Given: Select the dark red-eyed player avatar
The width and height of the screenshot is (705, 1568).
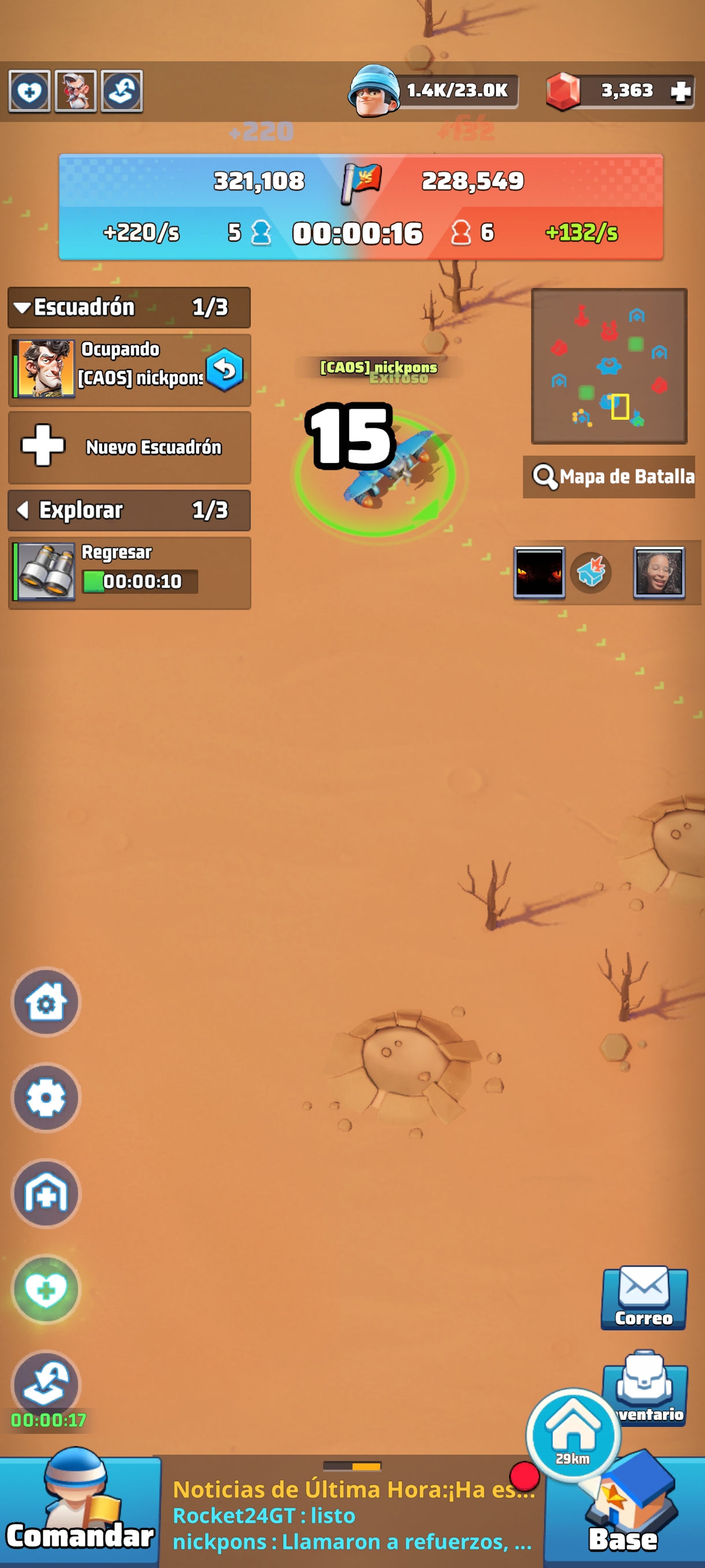Looking at the screenshot, I should [x=539, y=572].
